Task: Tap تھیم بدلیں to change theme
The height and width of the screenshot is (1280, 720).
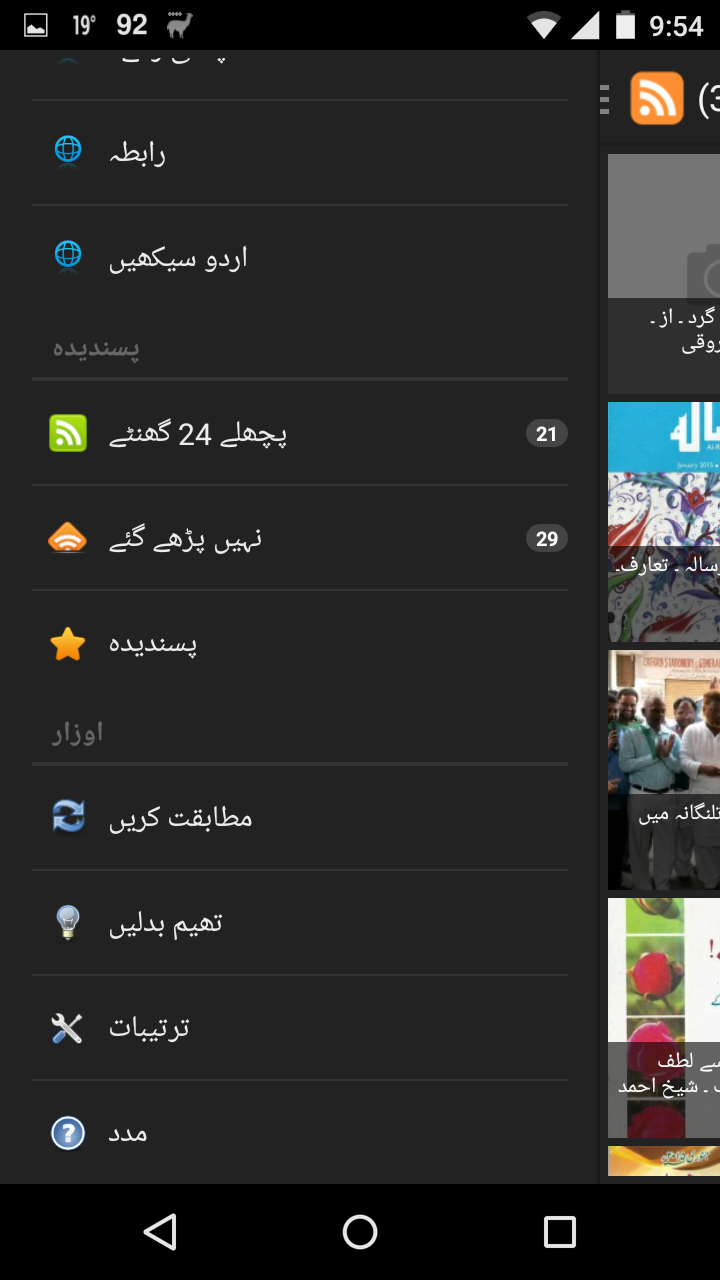Action: tap(300, 923)
